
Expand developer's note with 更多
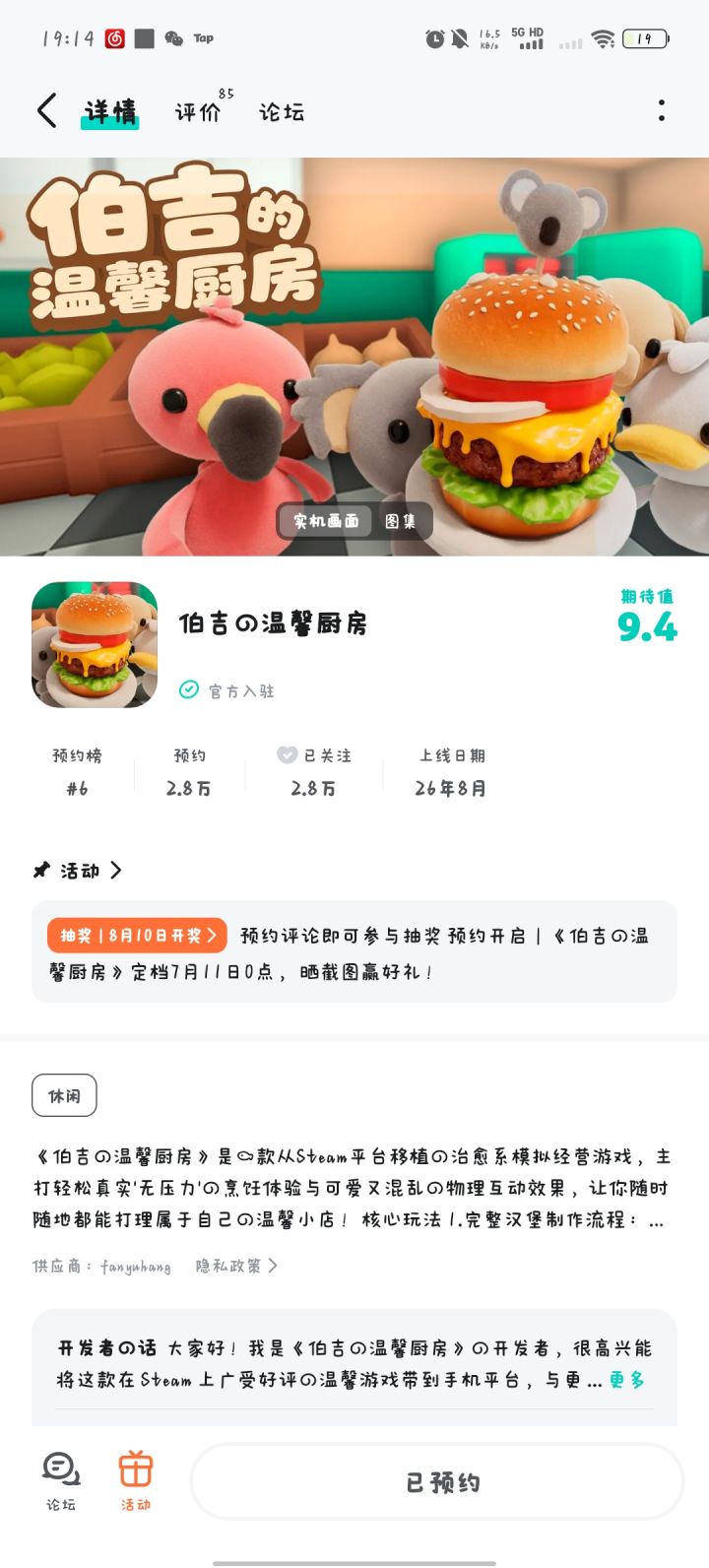point(627,1380)
